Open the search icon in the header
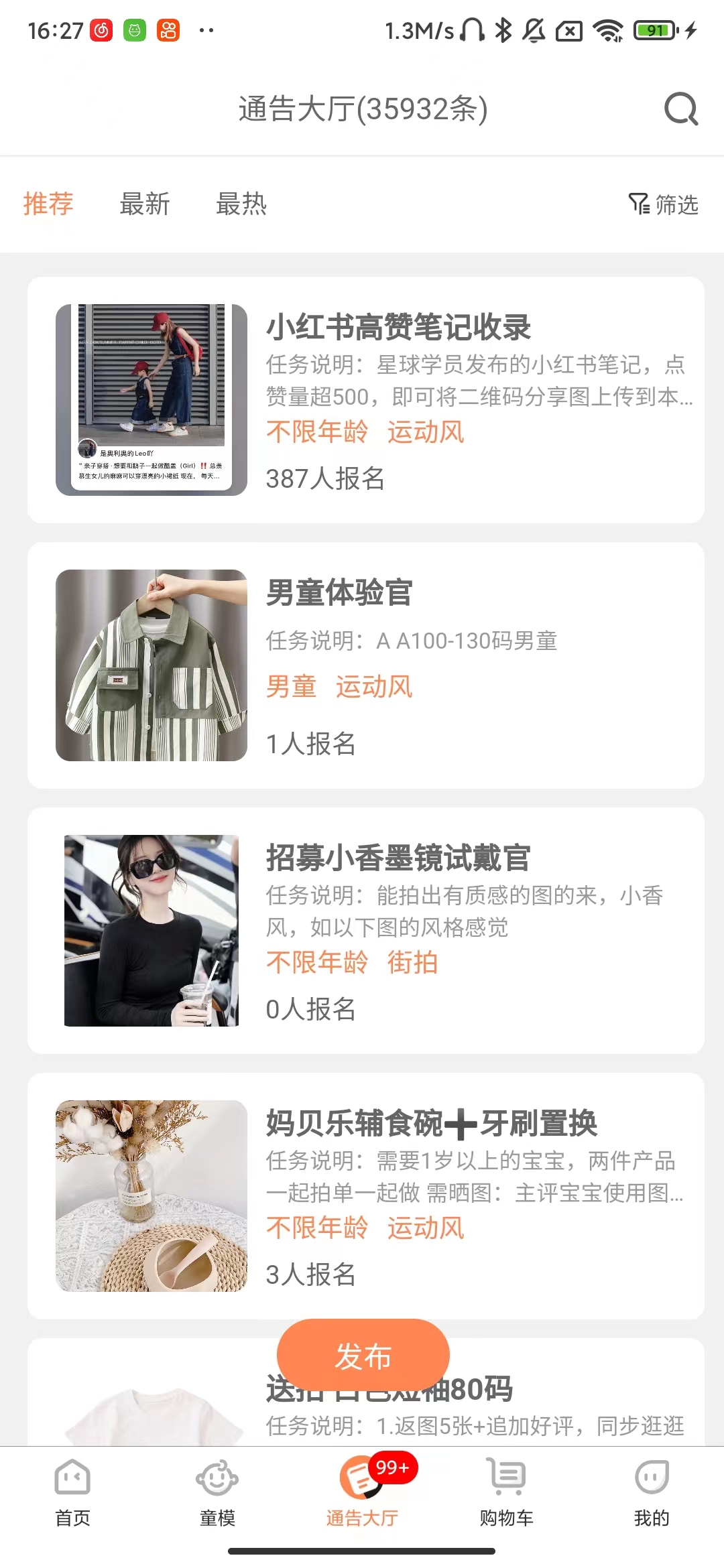 [680, 109]
